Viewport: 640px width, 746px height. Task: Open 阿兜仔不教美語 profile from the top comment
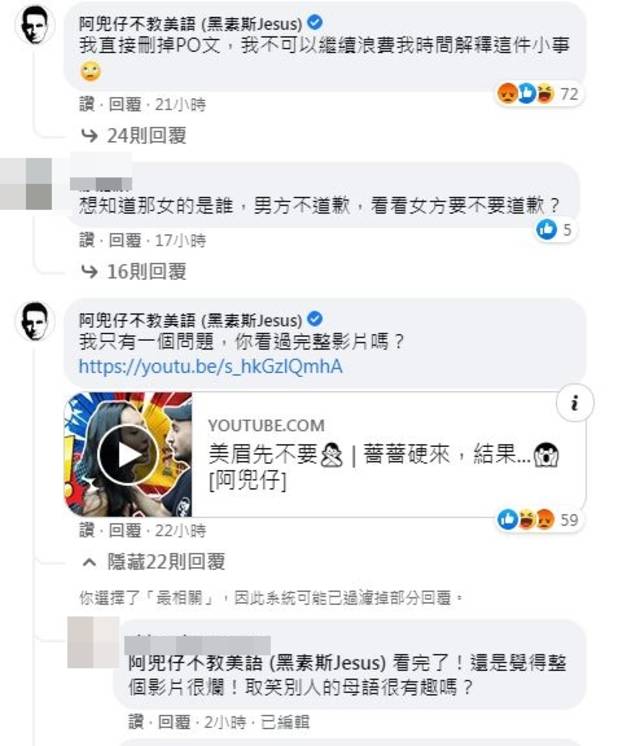[190, 23]
